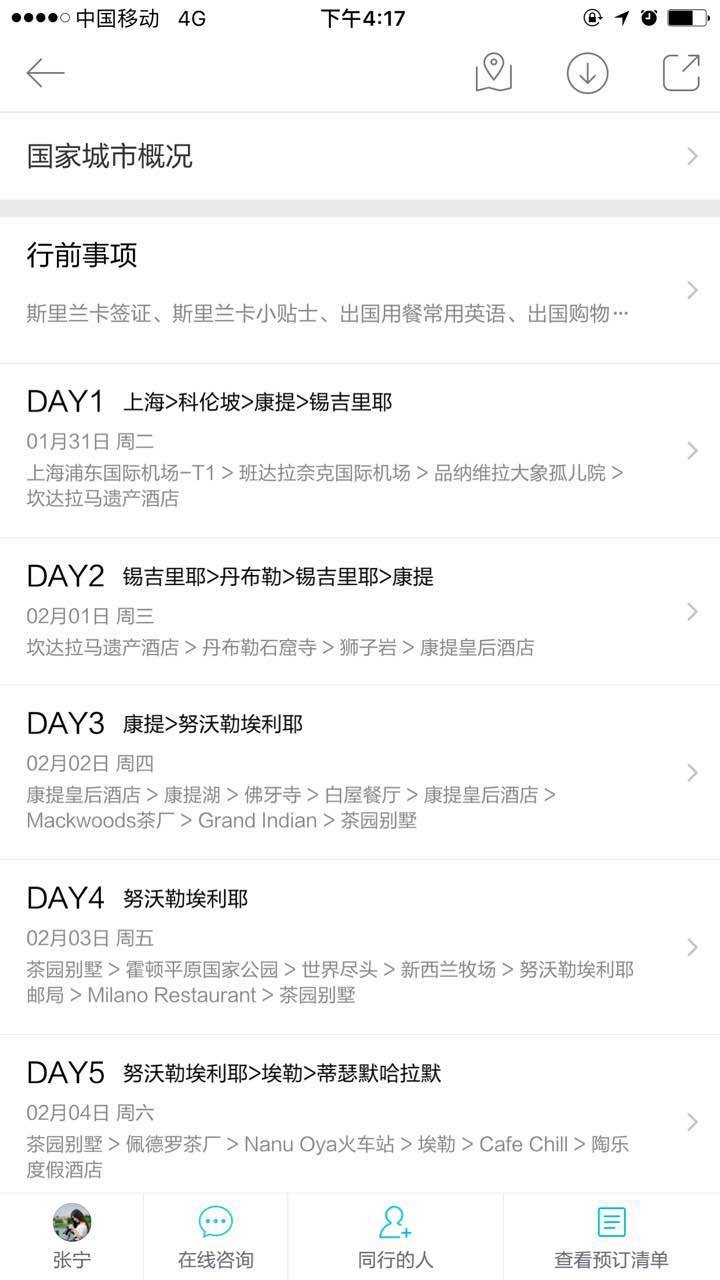Go back using the top-left arrow
The width and height of the screenshot is (720, 1280).
point(45,73)
